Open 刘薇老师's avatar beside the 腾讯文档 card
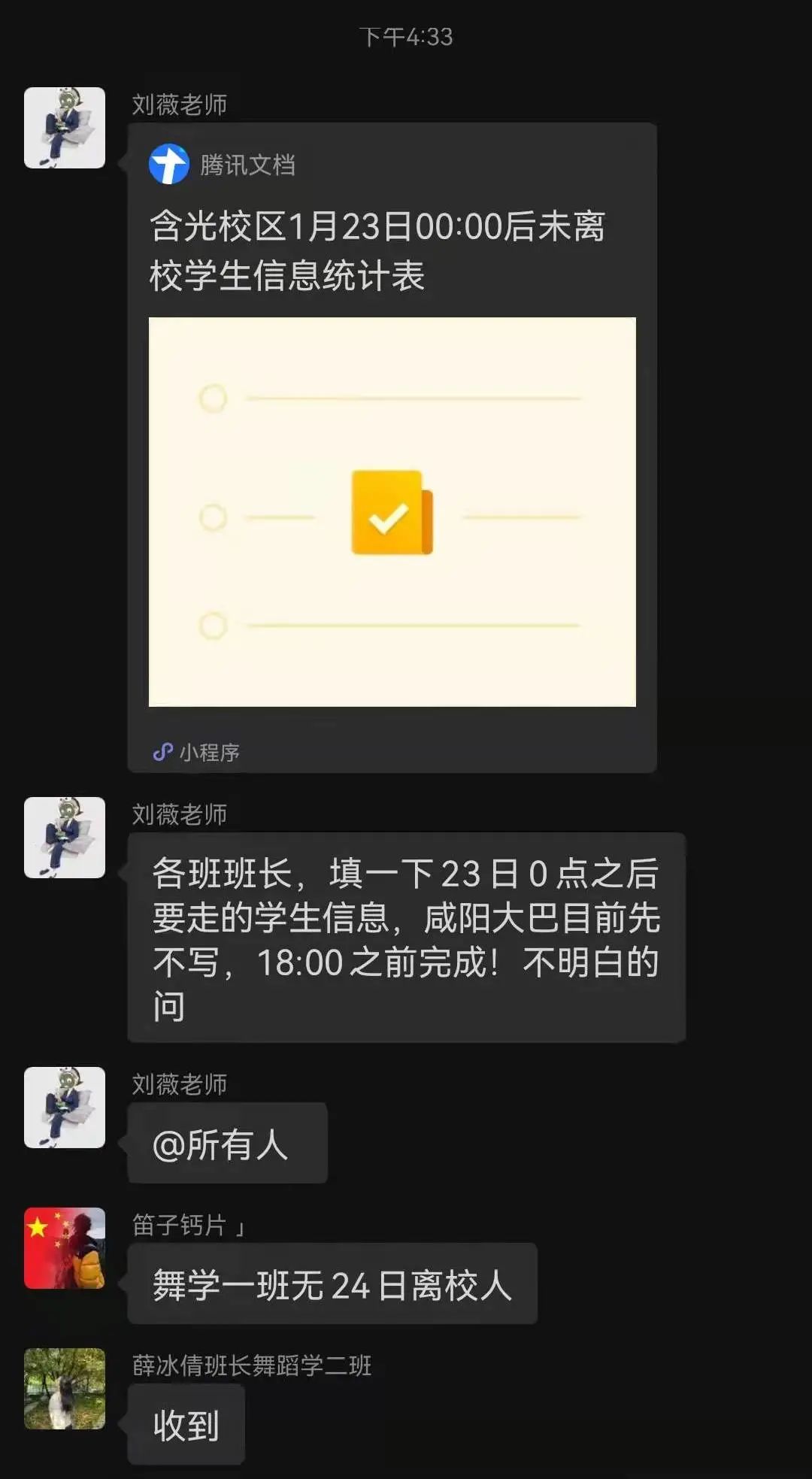This screenshot has height=1479, width=812. [x=65, y=128]
